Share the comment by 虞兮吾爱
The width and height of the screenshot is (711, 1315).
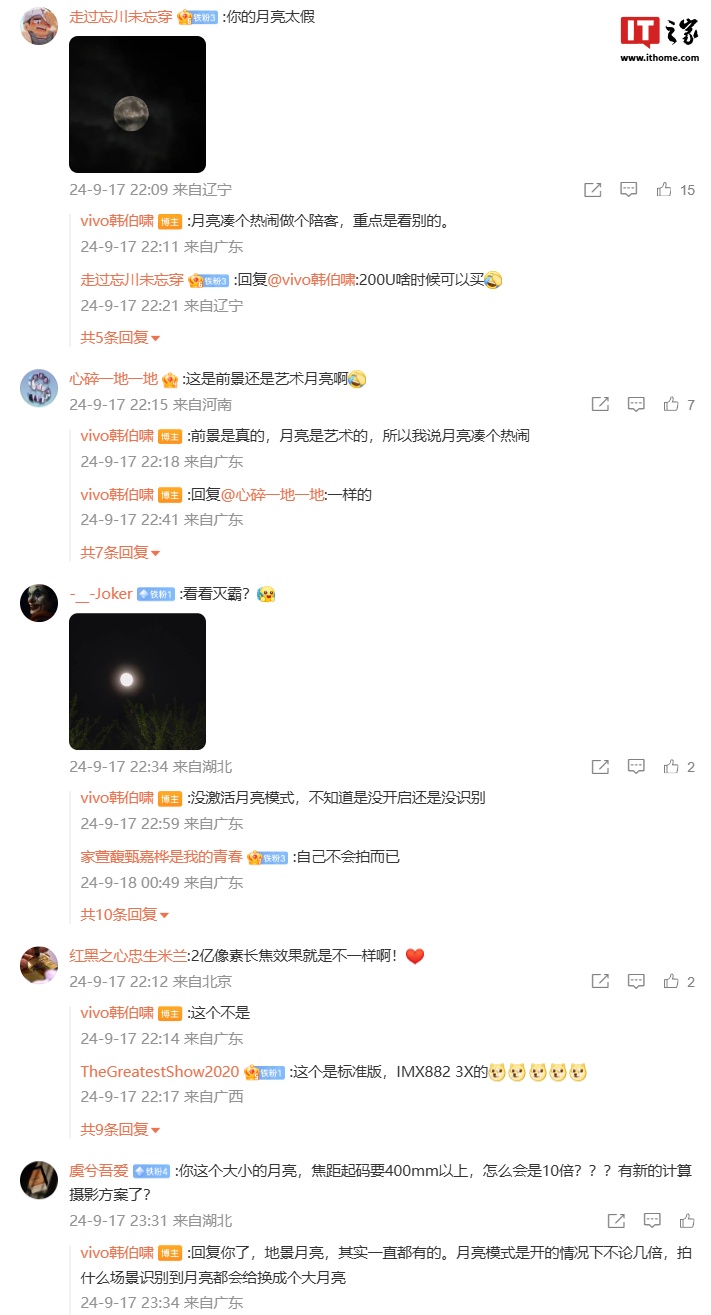coord(617,1220)
